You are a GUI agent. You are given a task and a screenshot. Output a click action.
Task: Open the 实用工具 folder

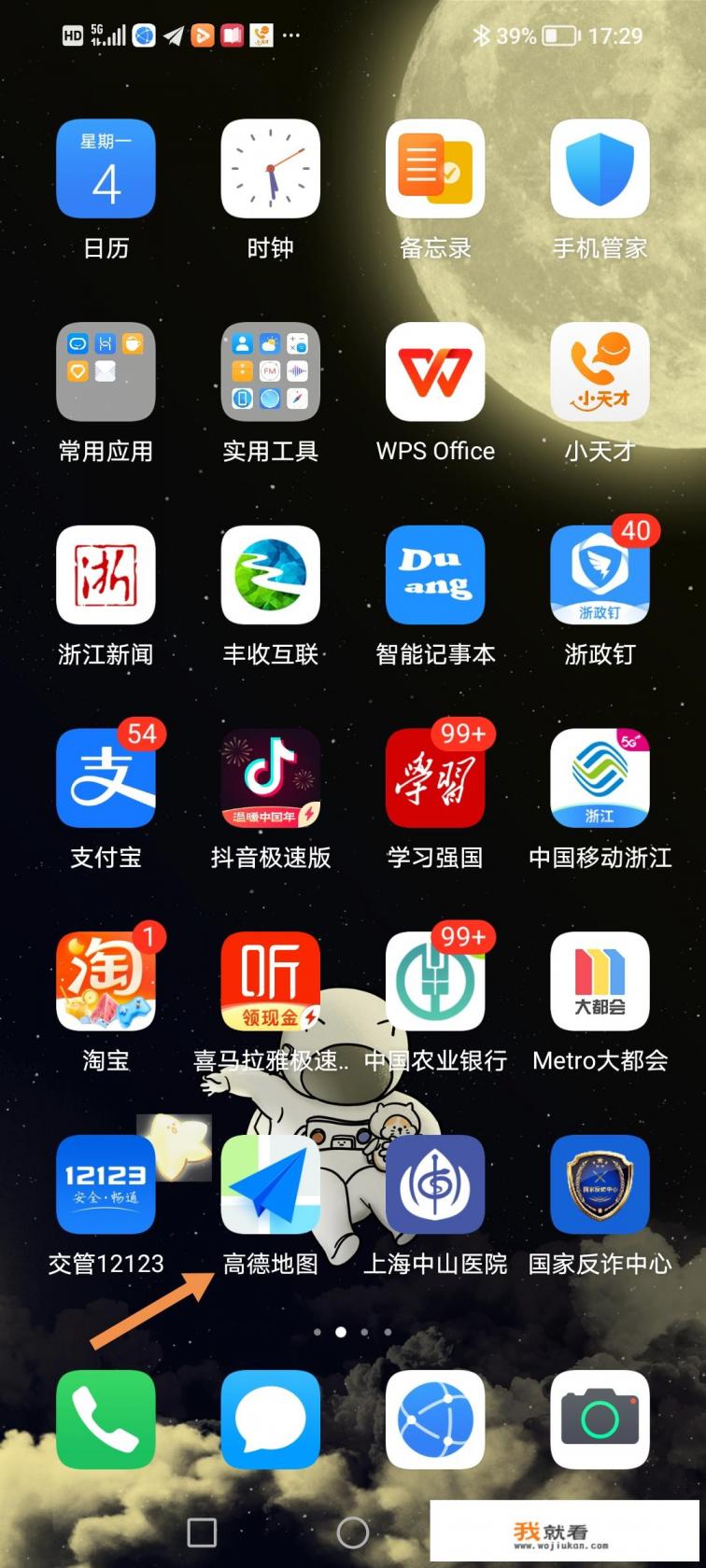270,371
